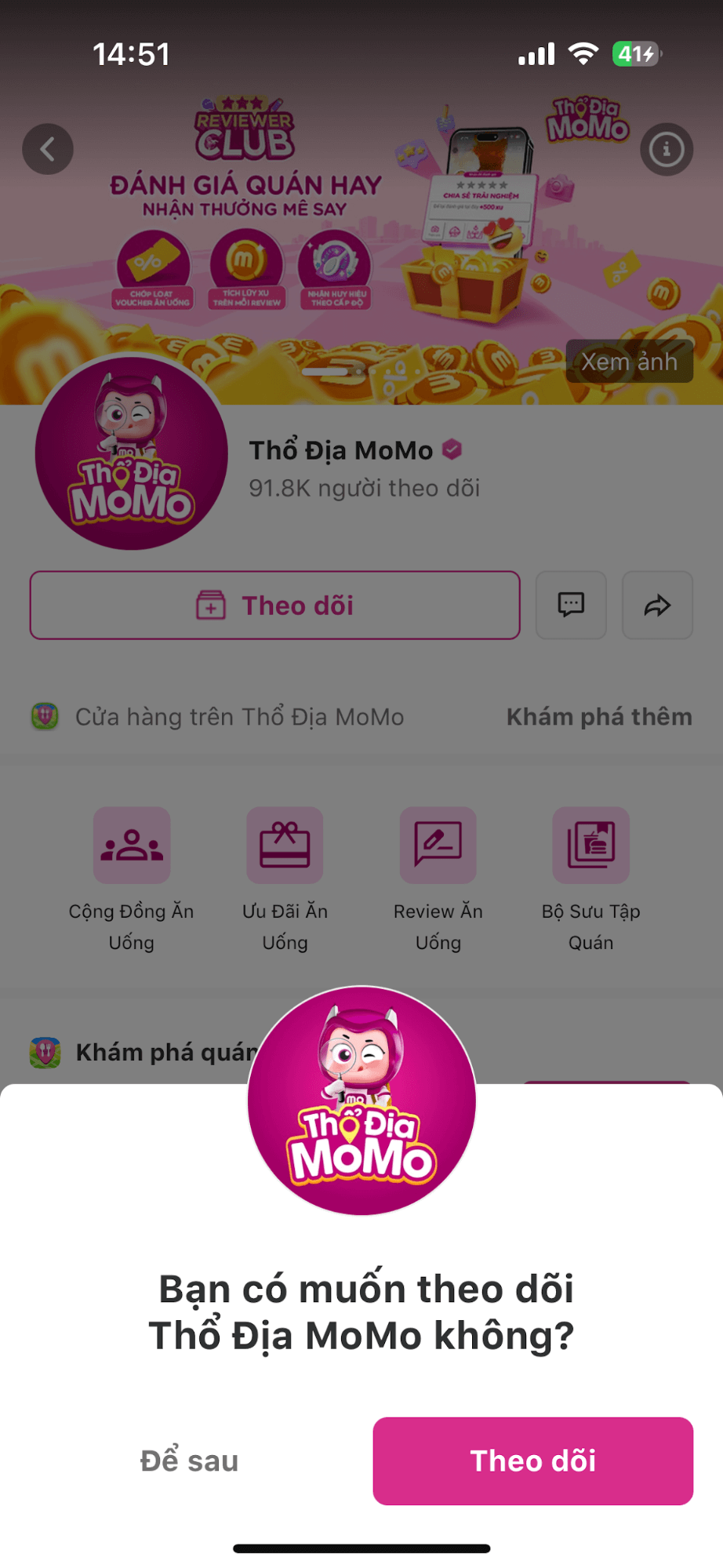Tap the outlined Theo dõi profile button
This screenshot has height=1568, width=723.
[x=274, y=605]
